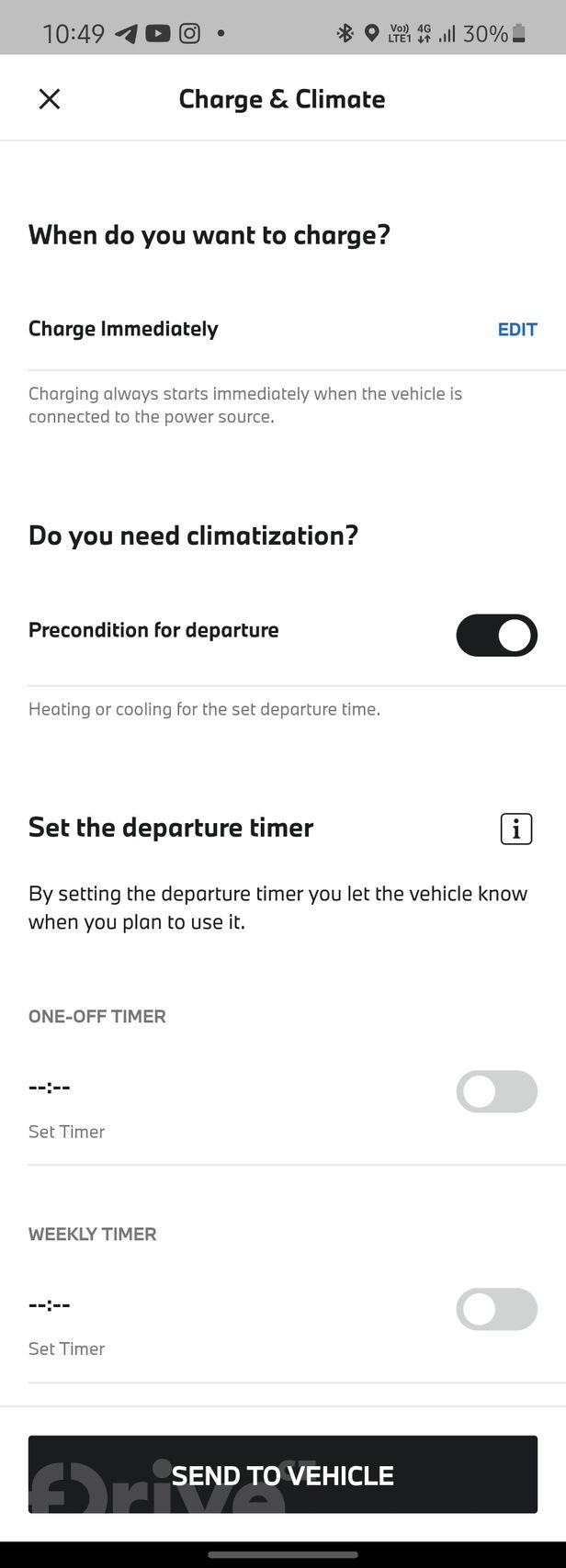
Task: Edit the Charge Immediately setting
Action: pyautogui.click(x=516, y=330)
